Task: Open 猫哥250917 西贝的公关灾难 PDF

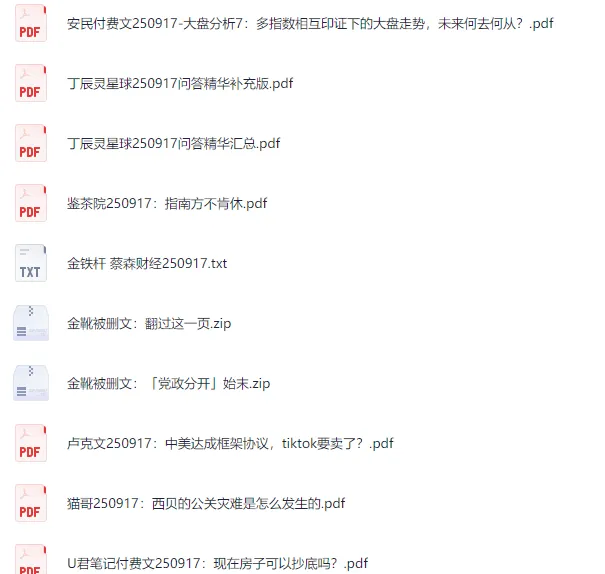Action: click(x=206, y=504)
